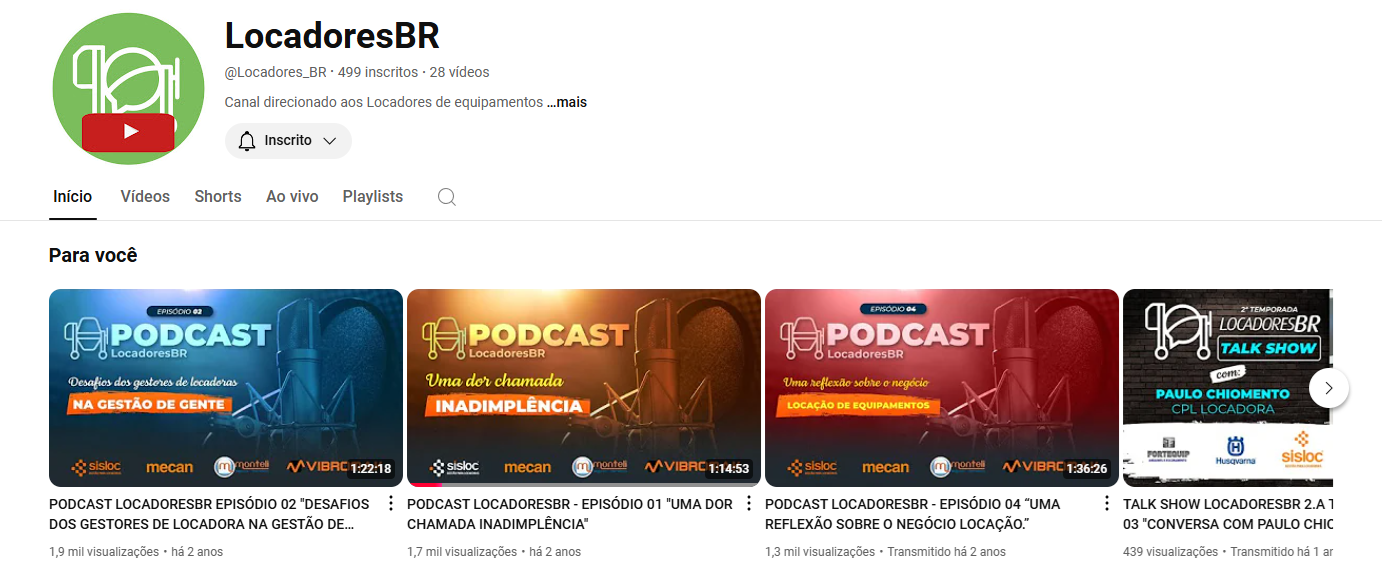Show next videos with the right arrow
The height and width of the screenshot is (577, 1382).
click(1328, 388)
